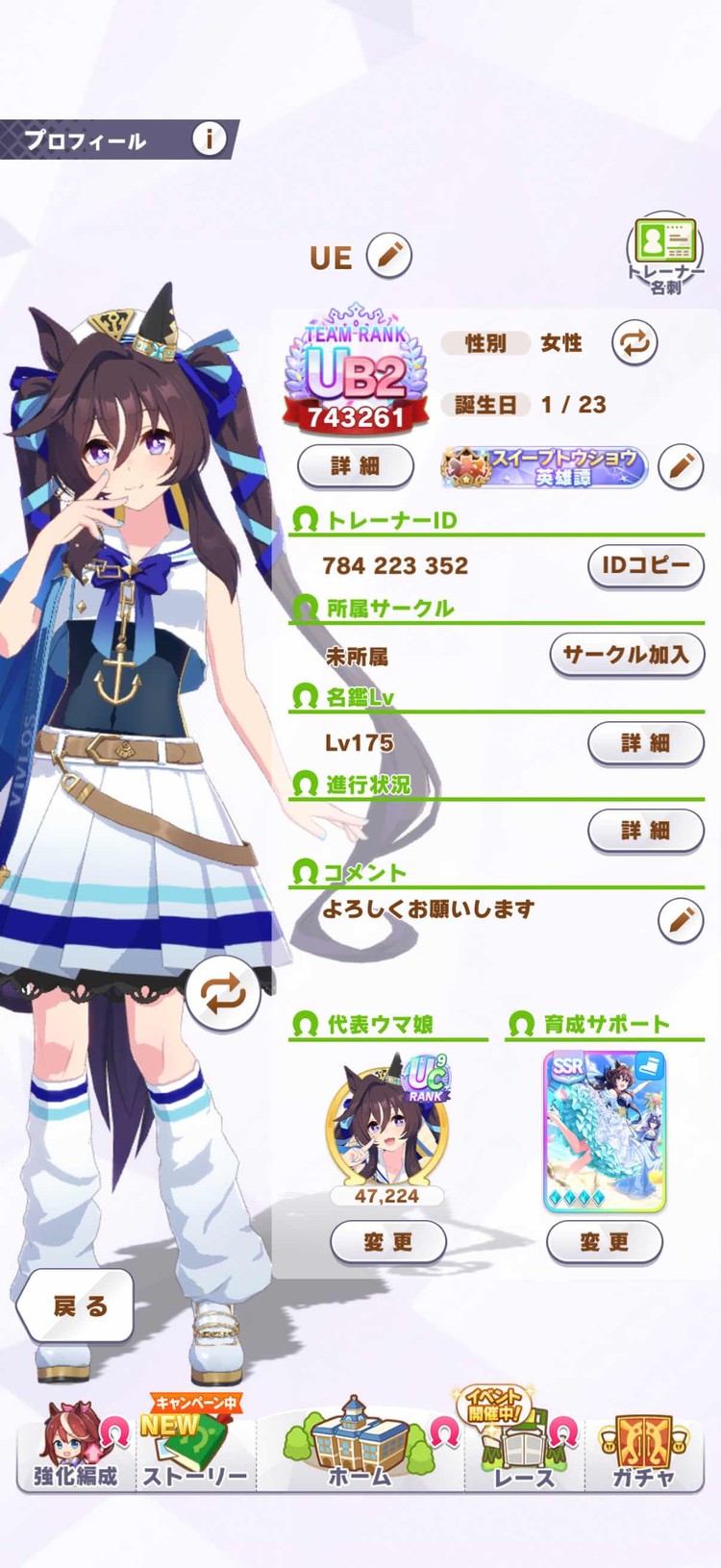Screen dimensions: 721x1568
Task: Open the profile info icon
Action: (x=209, y=138)
